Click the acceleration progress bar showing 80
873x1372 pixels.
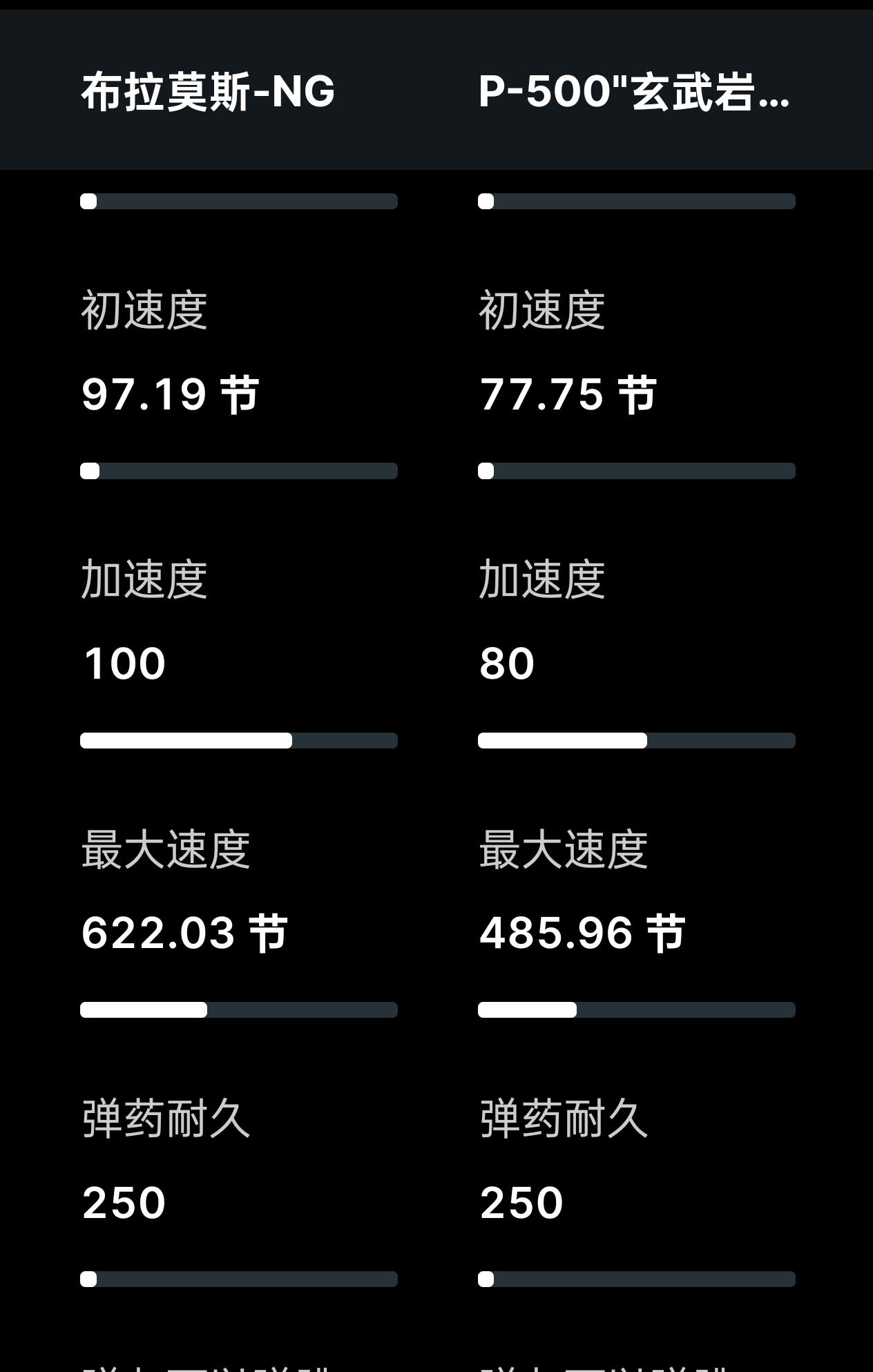coord(636,740)
